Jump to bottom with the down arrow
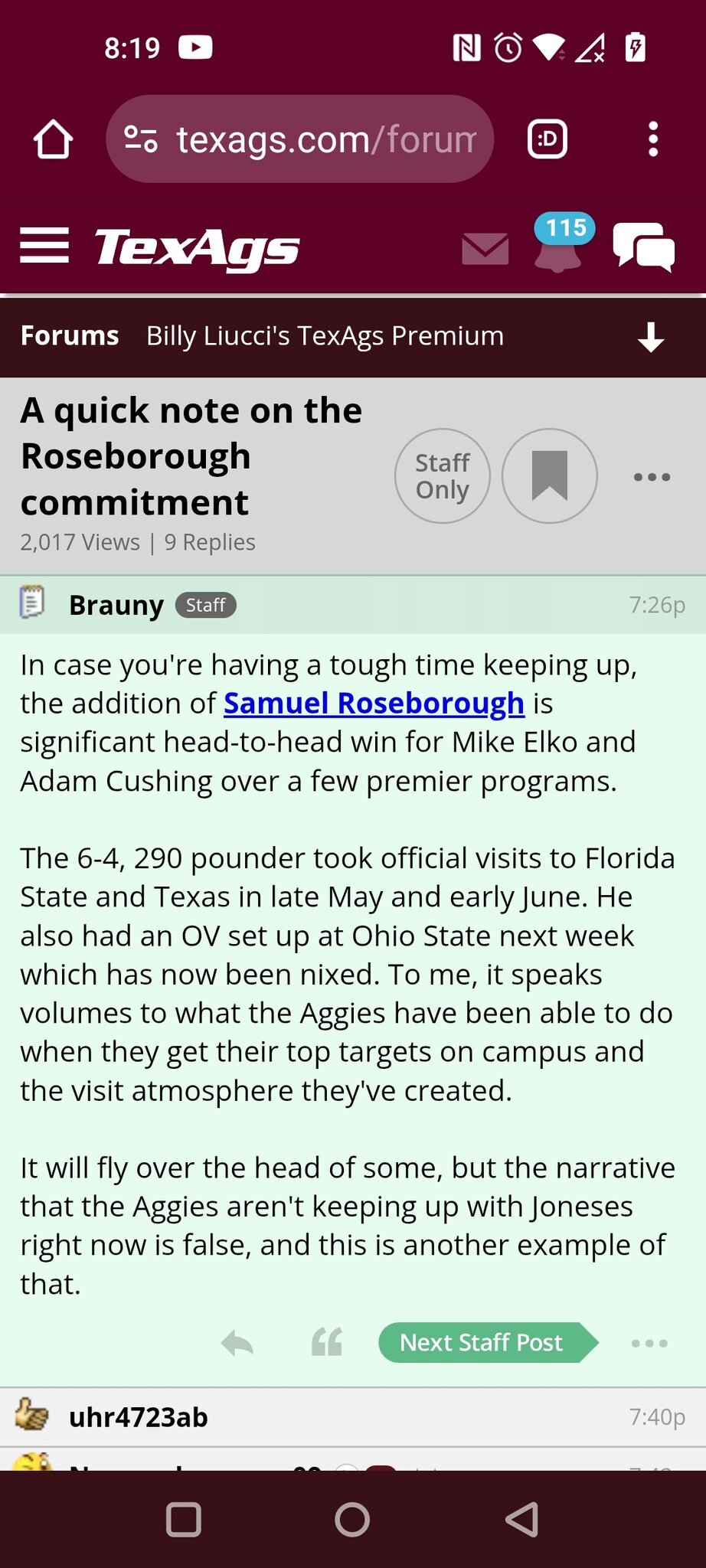 [651, 337]
